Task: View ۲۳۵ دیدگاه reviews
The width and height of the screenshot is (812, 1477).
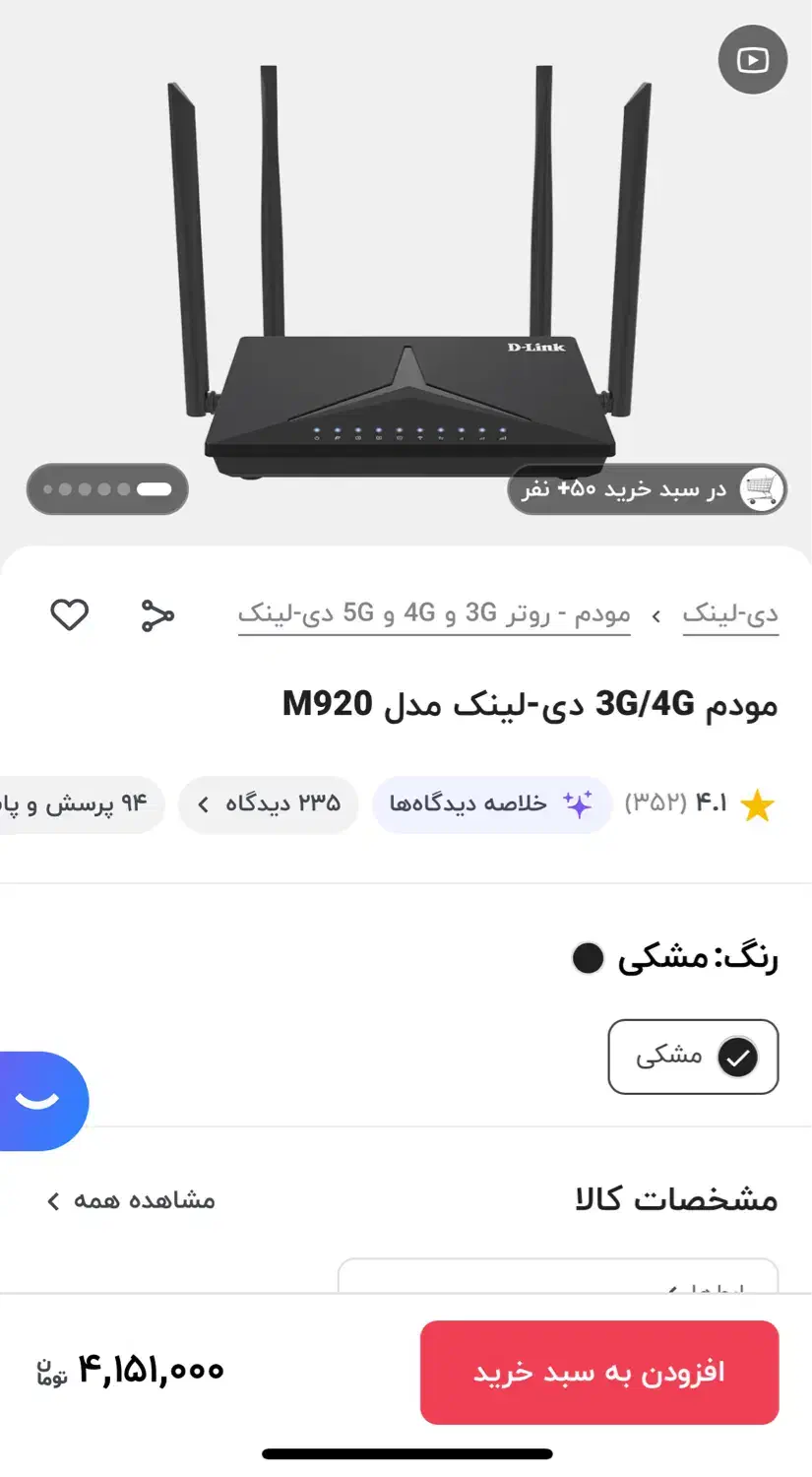Action: point(268,804)
